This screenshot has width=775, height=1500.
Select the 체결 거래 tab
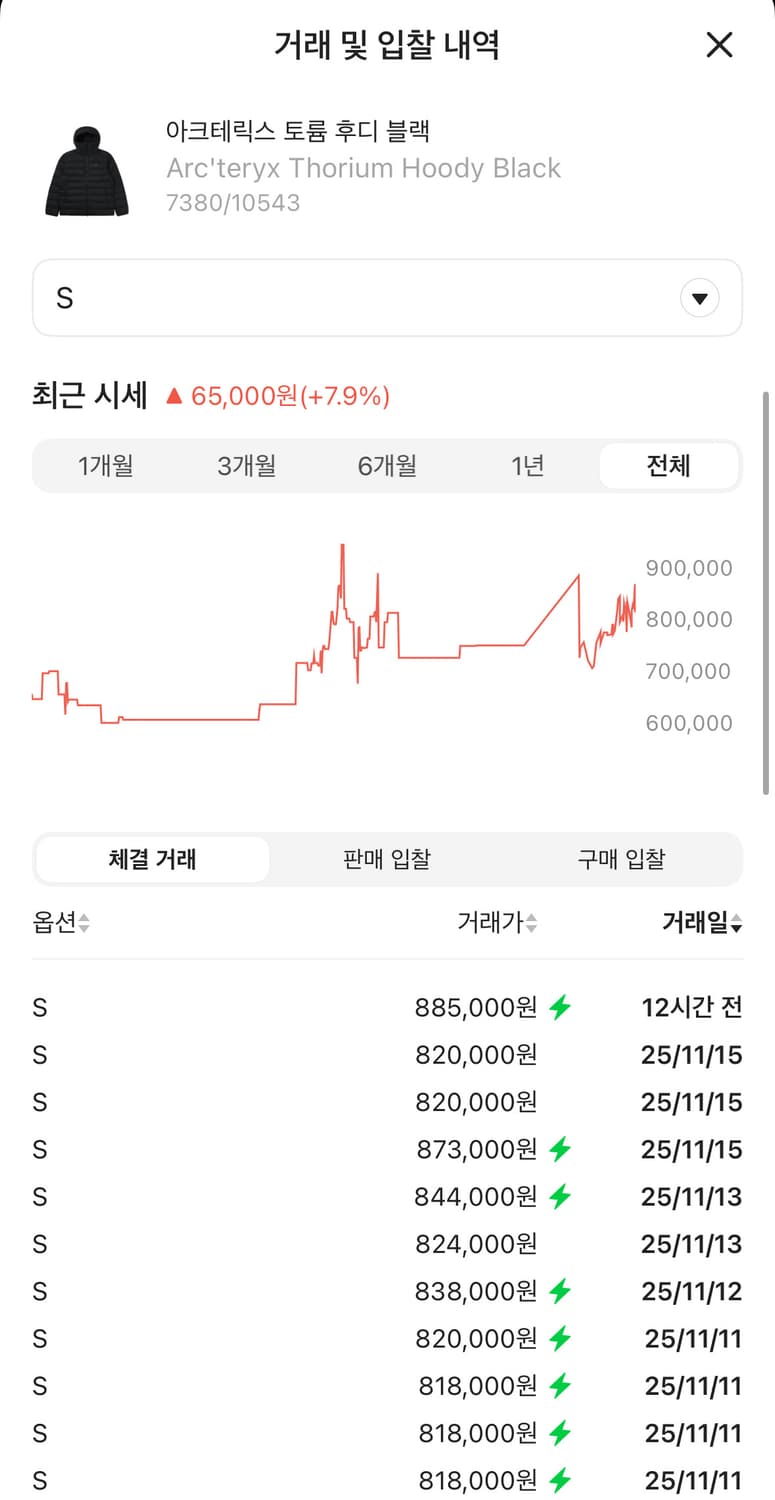[x=152, y=859]
